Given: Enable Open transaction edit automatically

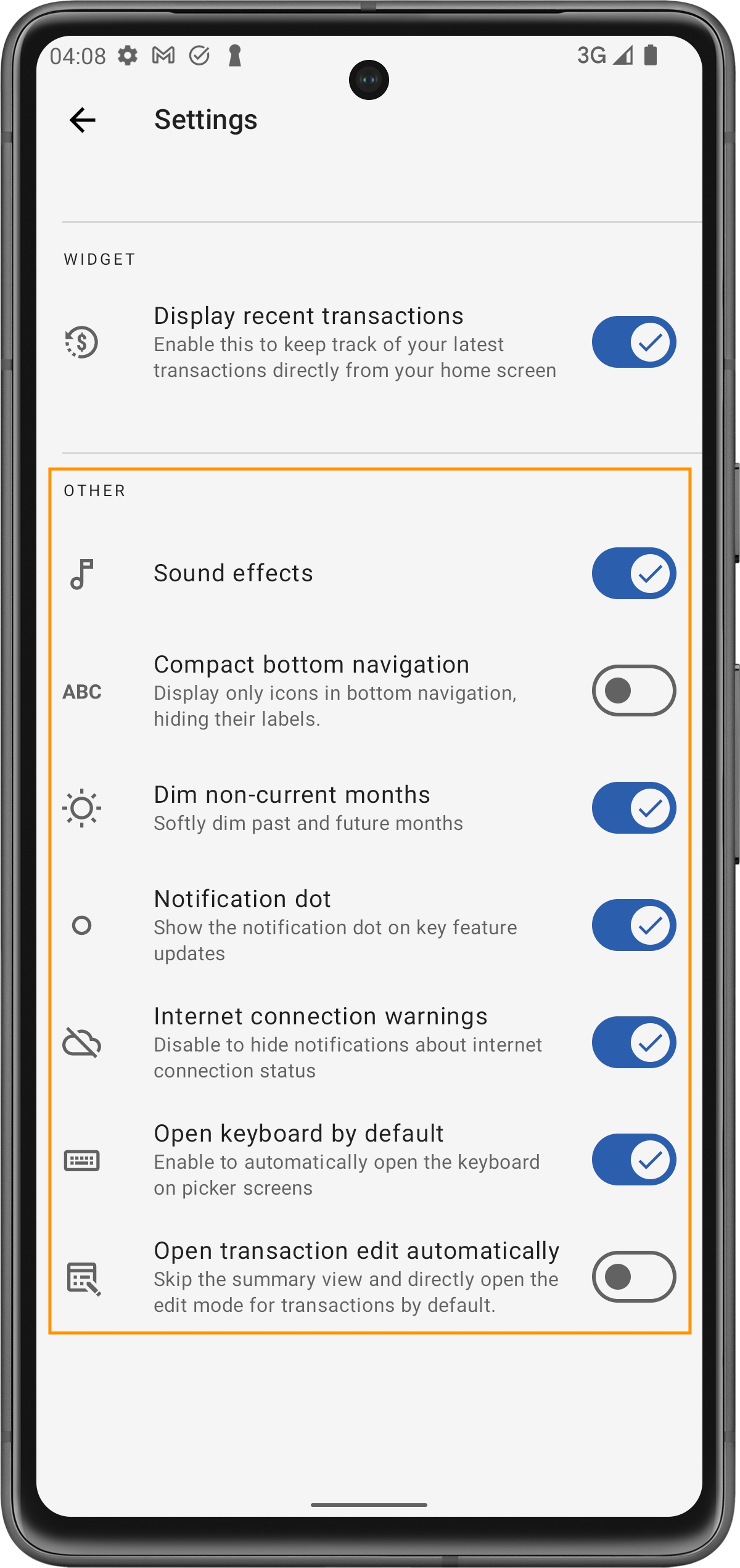Looking at the screenshot, I should tap(633, 1277).
